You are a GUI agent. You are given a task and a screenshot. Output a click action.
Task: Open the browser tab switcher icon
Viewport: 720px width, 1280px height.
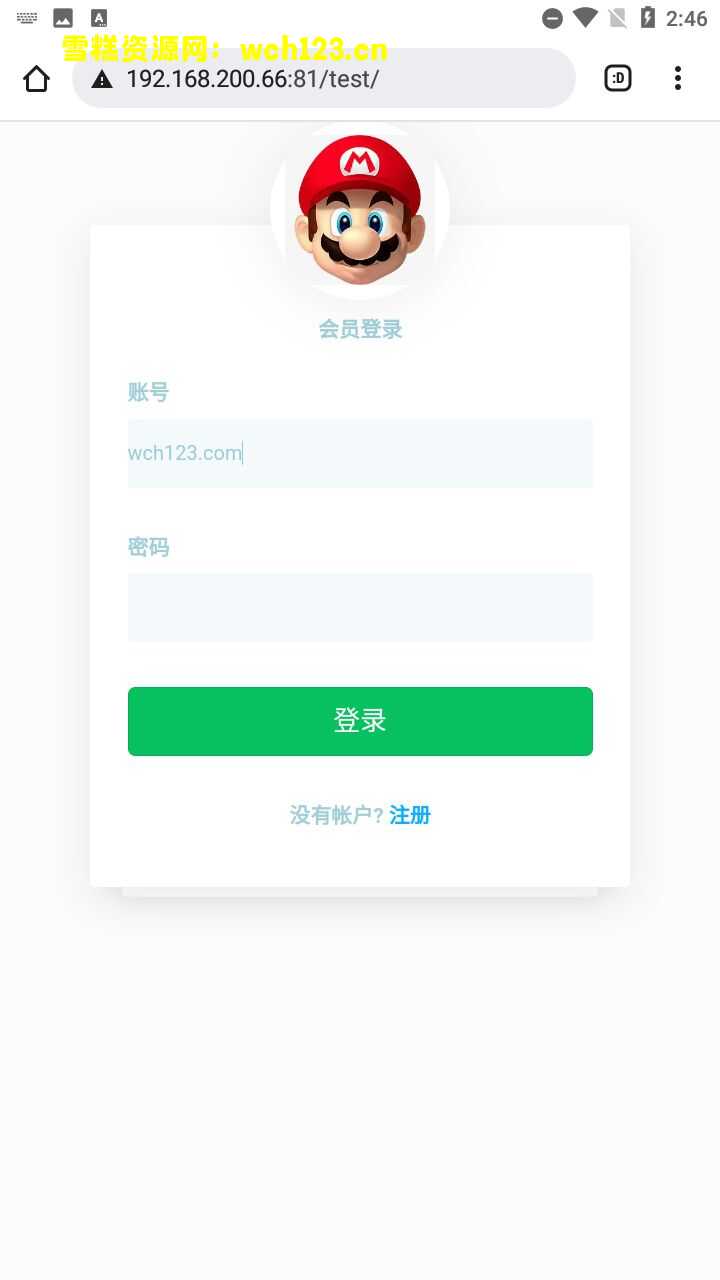[x=617, y=78]
